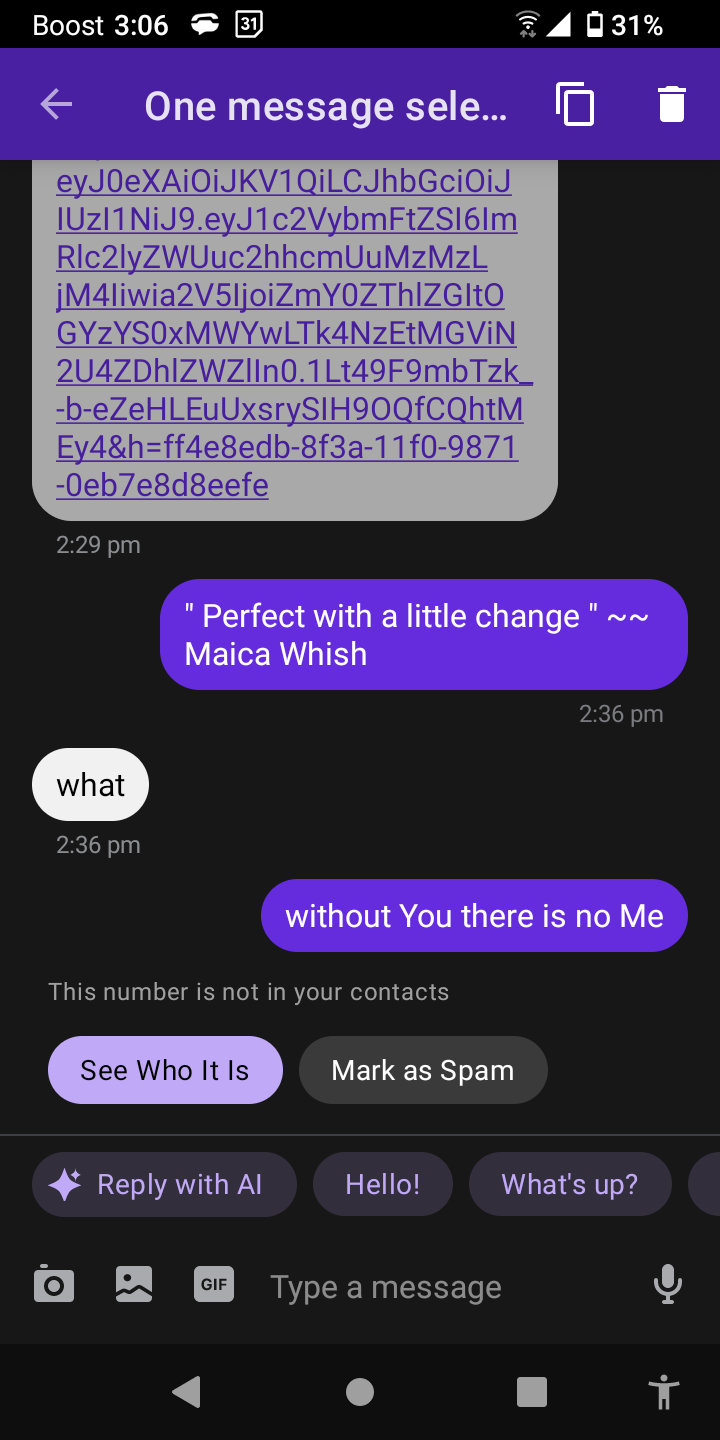The image size is (720, 1440).
Task: Mark this number as Spam
Action: pyautogui.click(x=423, y=1070)
